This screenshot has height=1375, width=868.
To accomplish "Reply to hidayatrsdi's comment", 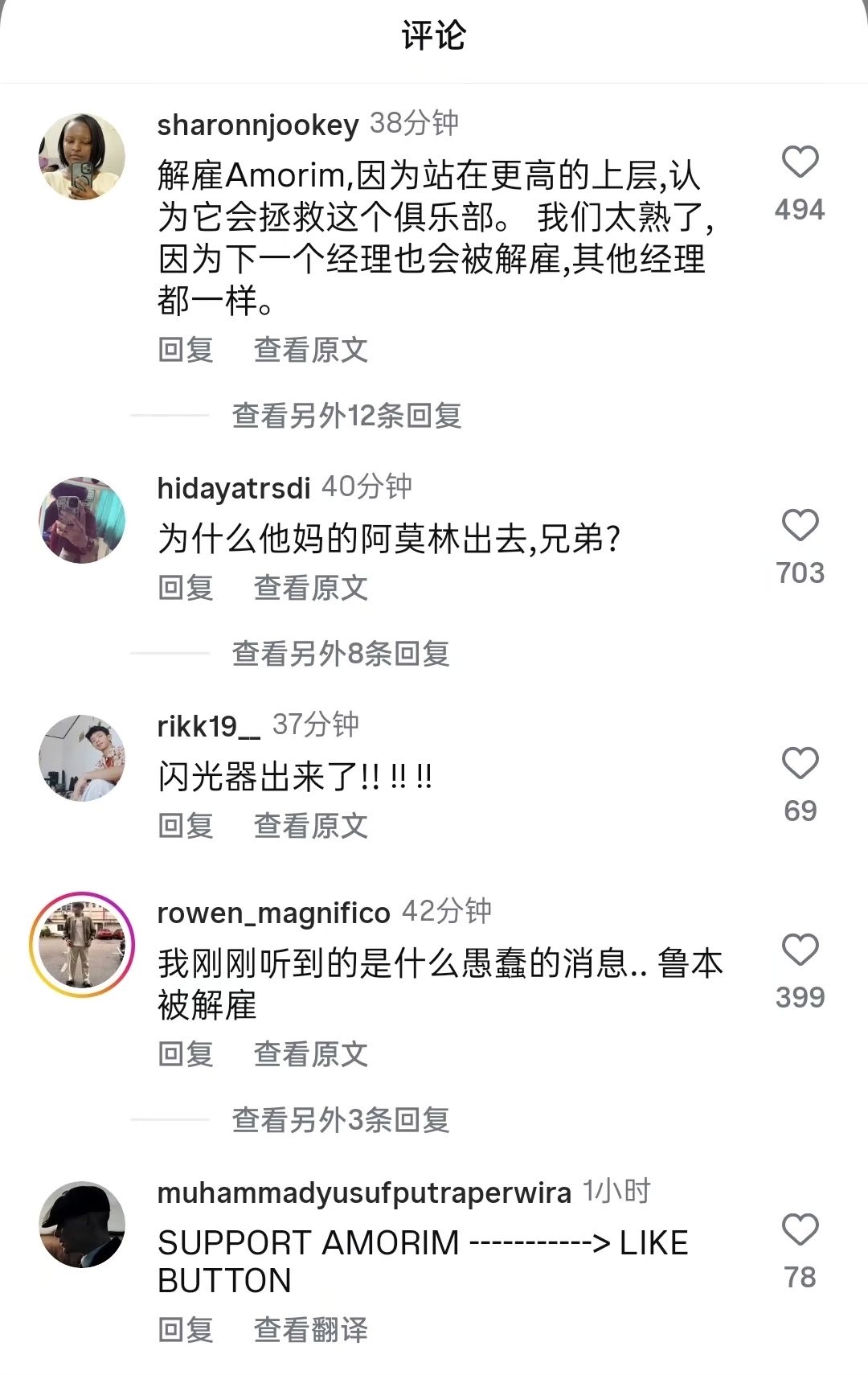I will click(186, 589).
